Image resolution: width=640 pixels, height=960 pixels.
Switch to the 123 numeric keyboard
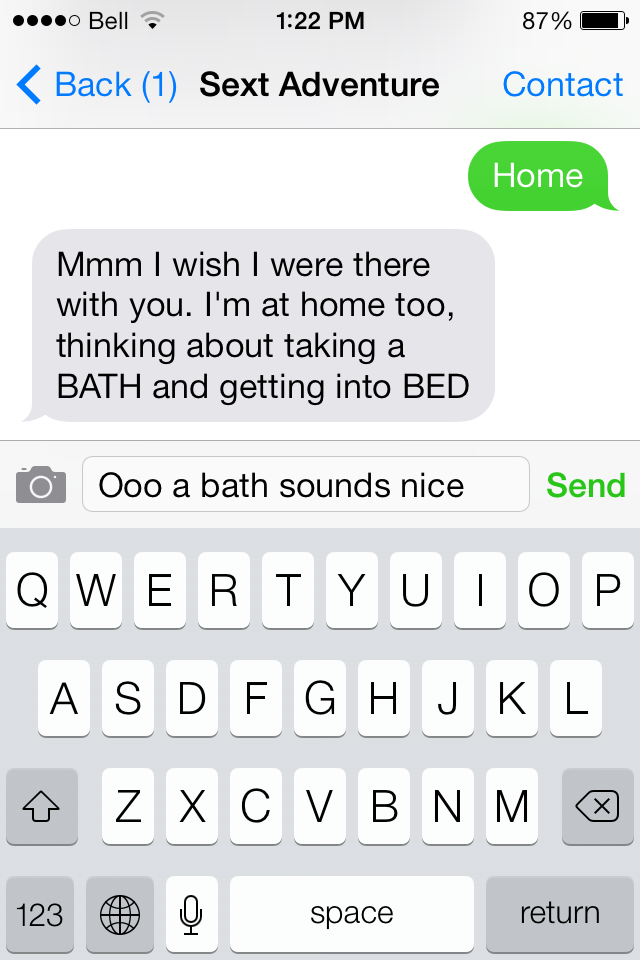coord(41,912)
